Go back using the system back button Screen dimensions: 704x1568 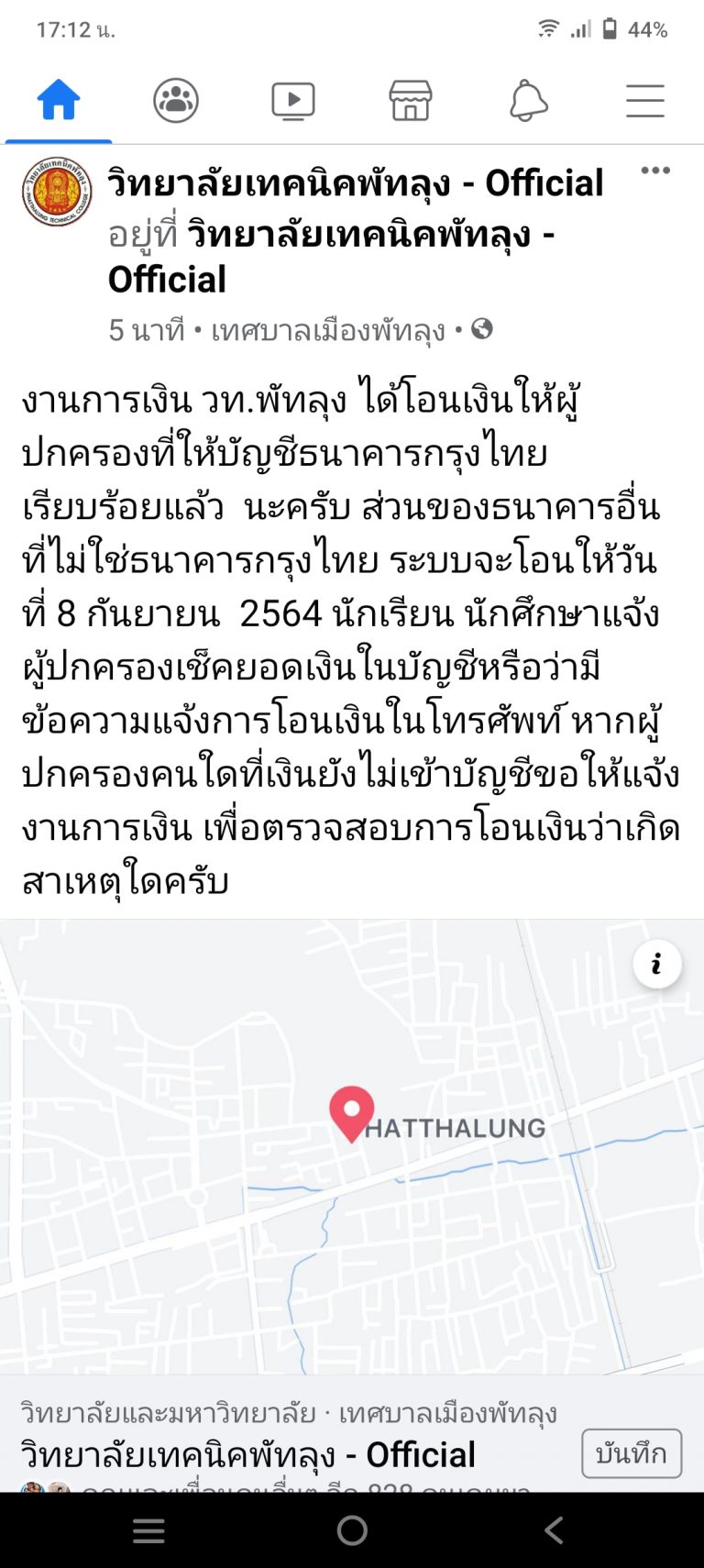(x=554, y=1529)
